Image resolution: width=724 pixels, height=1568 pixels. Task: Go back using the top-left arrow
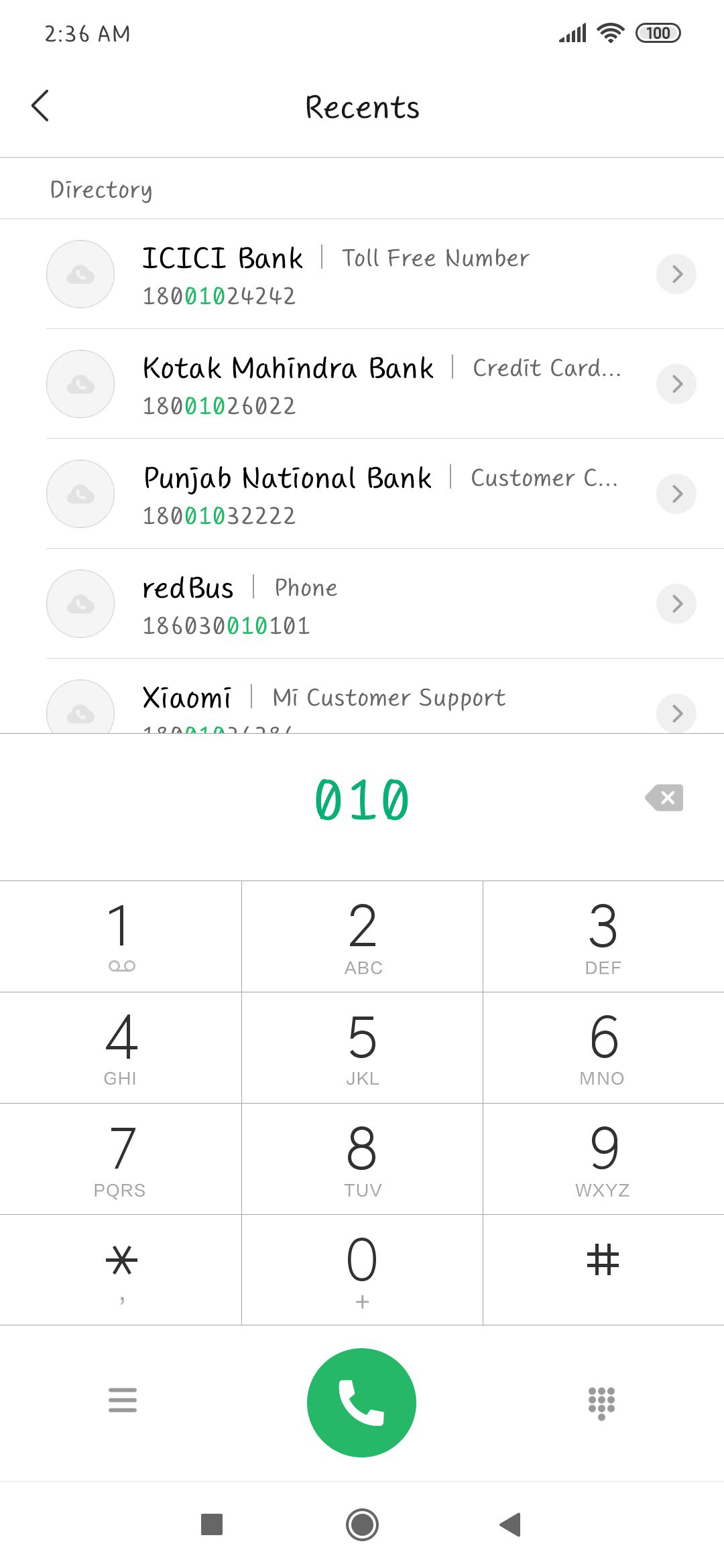pyautogui.click(x=40, y=106)
